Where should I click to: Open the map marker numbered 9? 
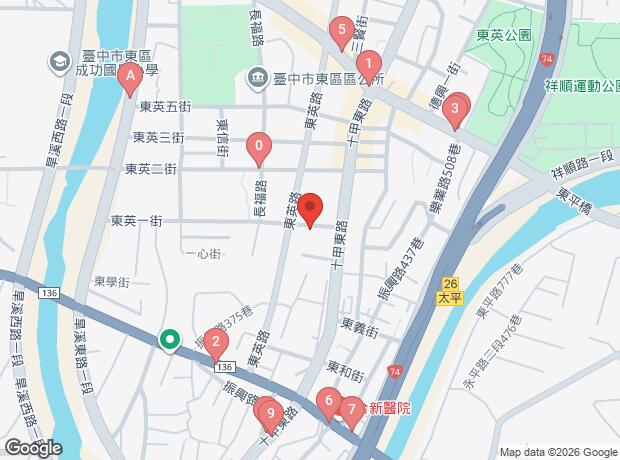[x=270, y=410]
